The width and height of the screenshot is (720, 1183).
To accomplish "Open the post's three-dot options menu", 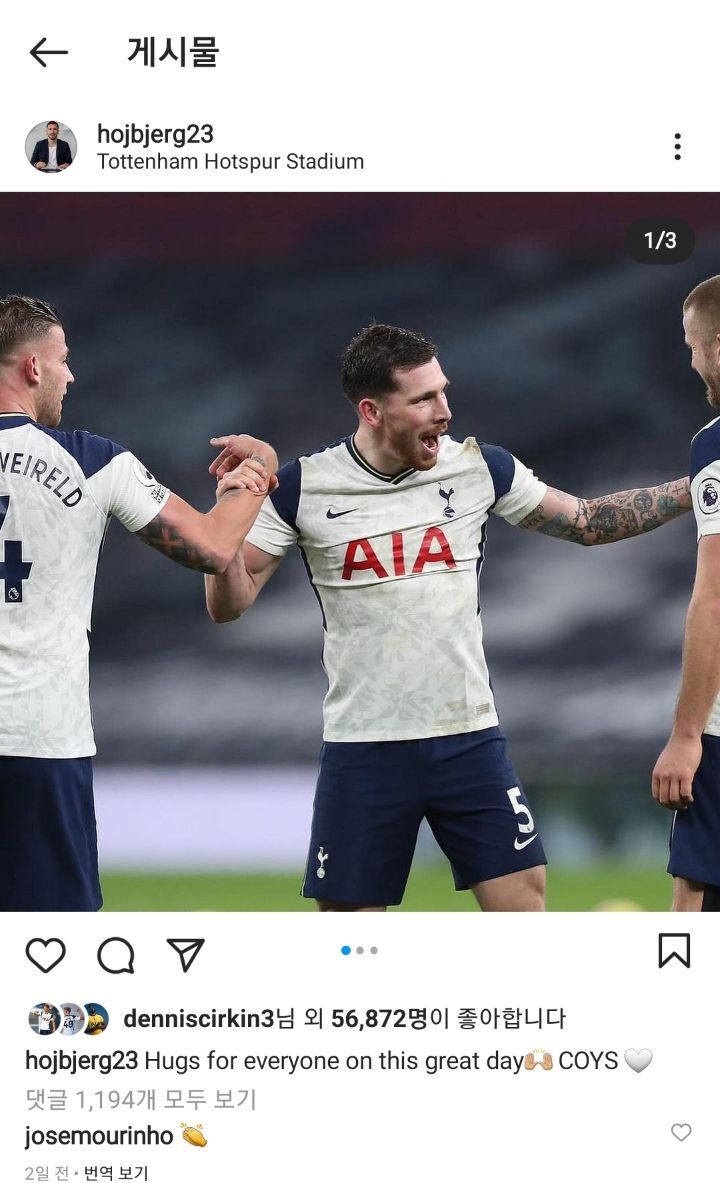I will pos(677,147).
